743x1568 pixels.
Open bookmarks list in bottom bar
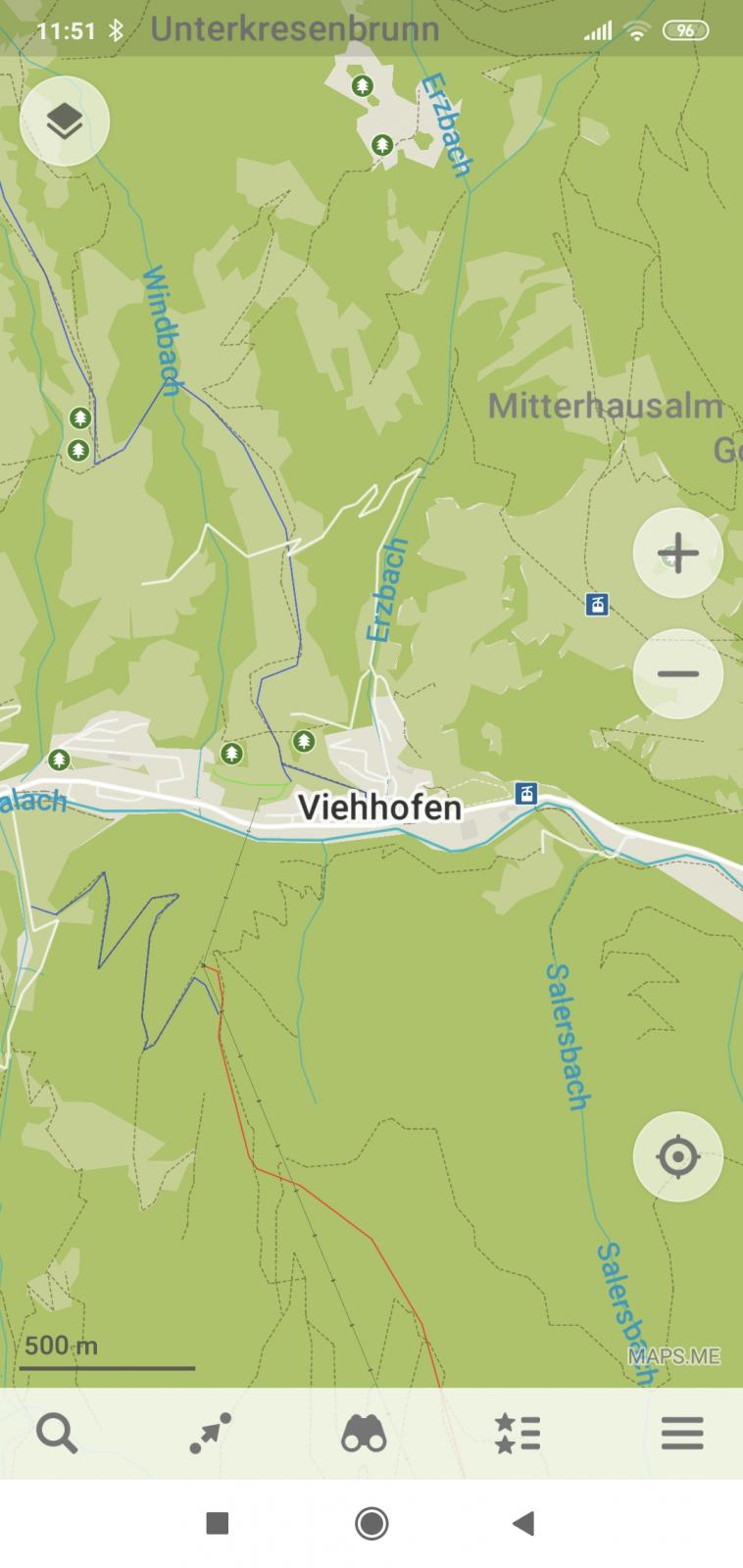click(x=518, y=1434)
